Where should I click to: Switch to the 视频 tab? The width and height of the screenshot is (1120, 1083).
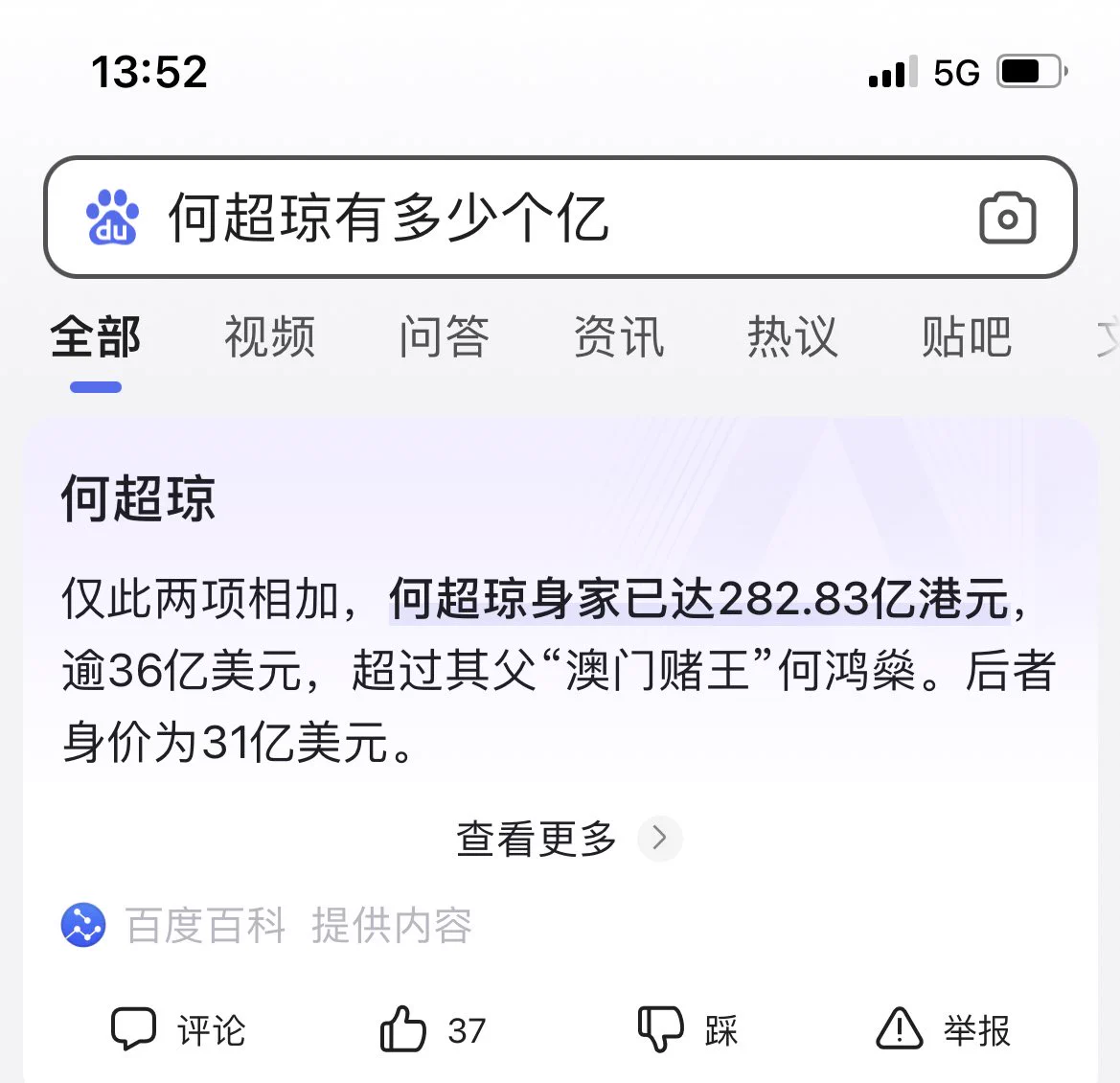click(270, 337)
